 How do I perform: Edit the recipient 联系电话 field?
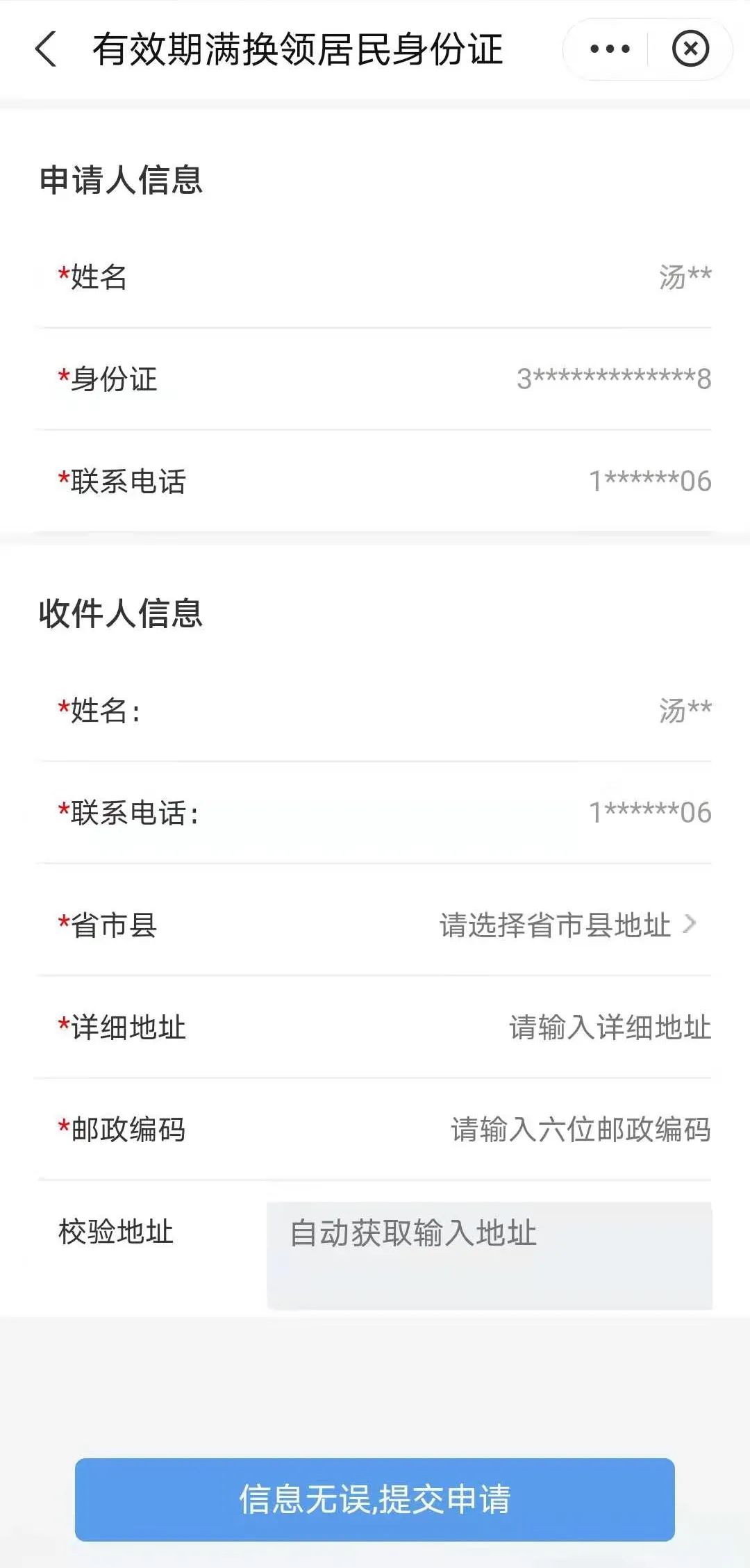[649, 813]
